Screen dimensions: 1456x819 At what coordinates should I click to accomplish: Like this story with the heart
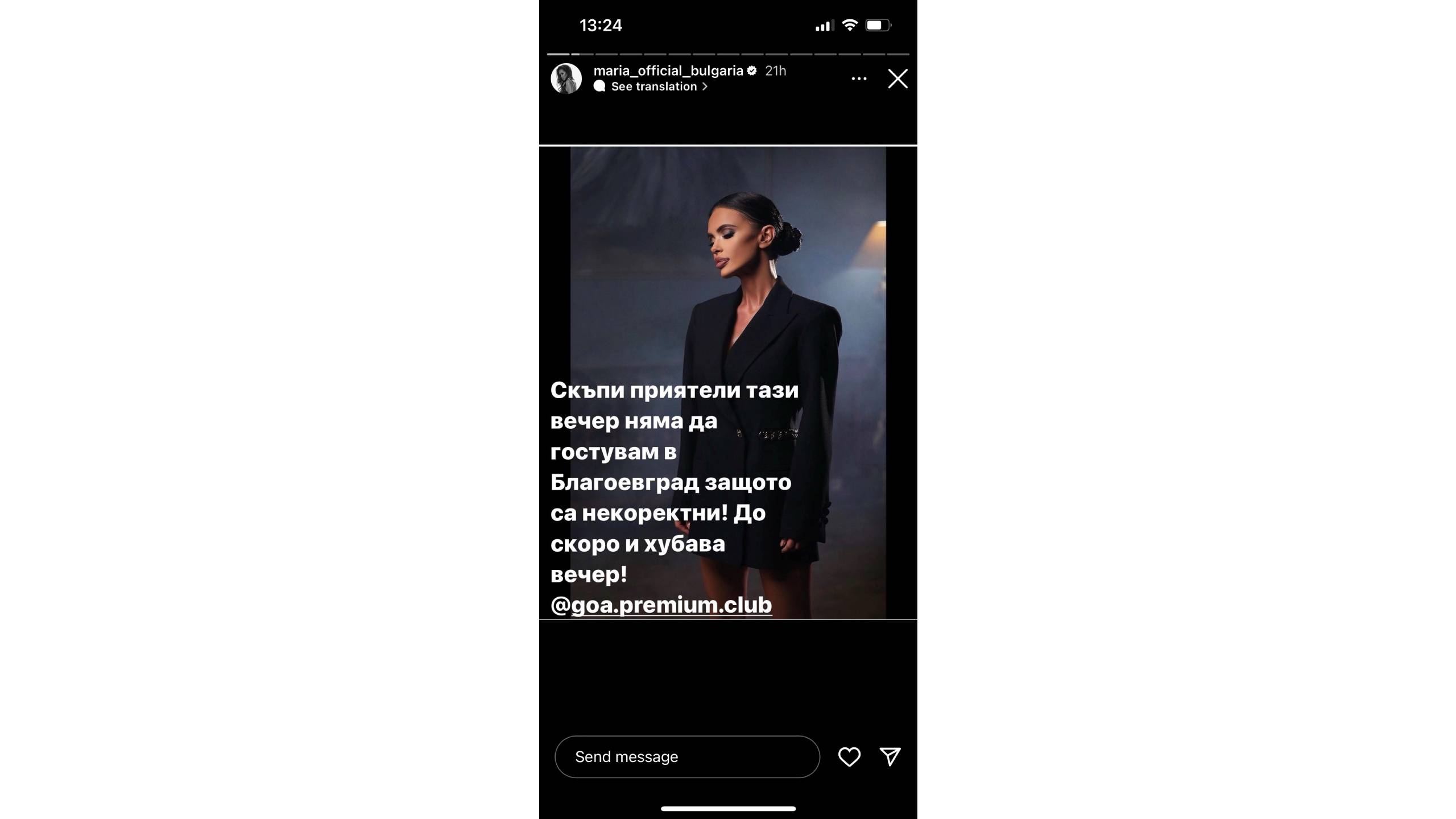[x=849, y=756]
